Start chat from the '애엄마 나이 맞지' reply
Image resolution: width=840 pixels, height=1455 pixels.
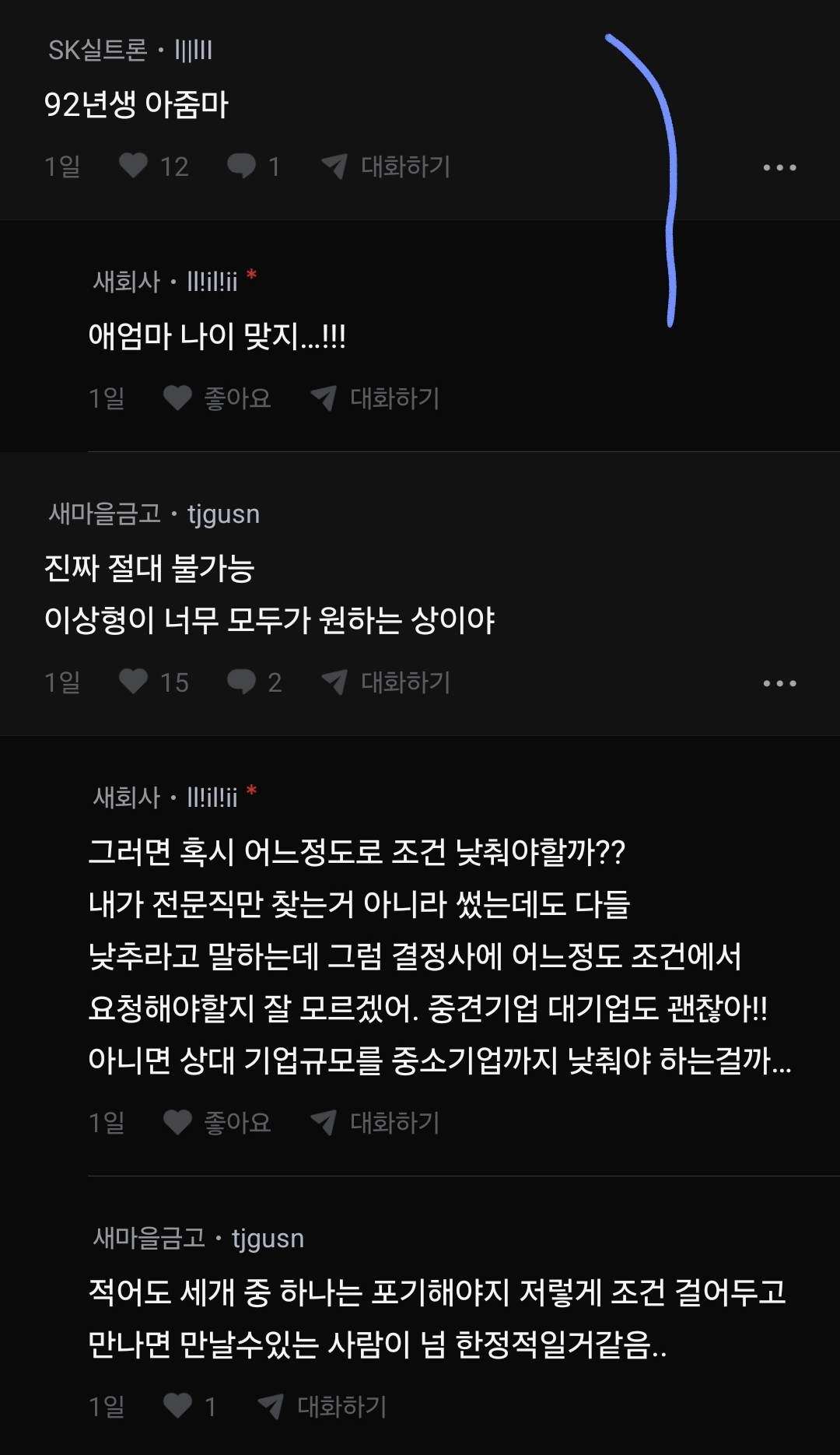click(x=376, y=398)
